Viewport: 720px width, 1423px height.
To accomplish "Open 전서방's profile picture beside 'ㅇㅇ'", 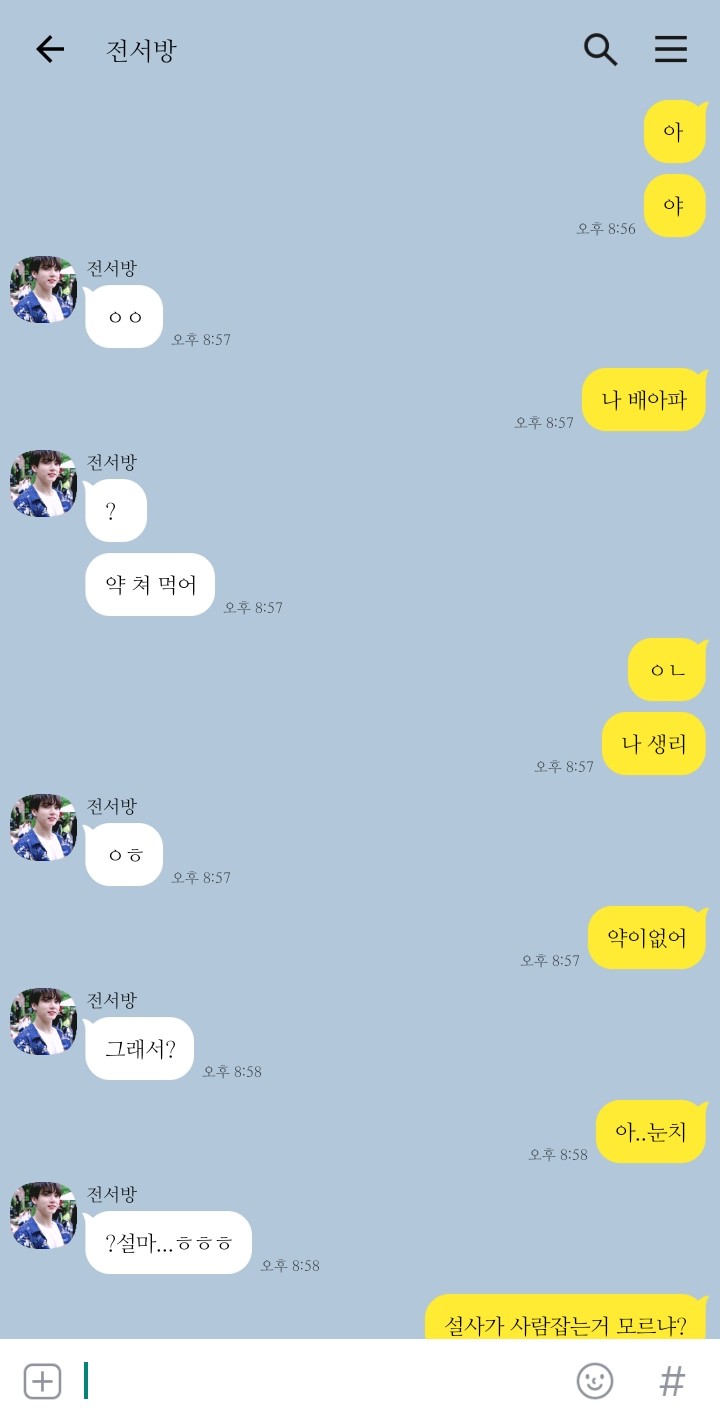I will pyautogui.click(x=43, y=289).
